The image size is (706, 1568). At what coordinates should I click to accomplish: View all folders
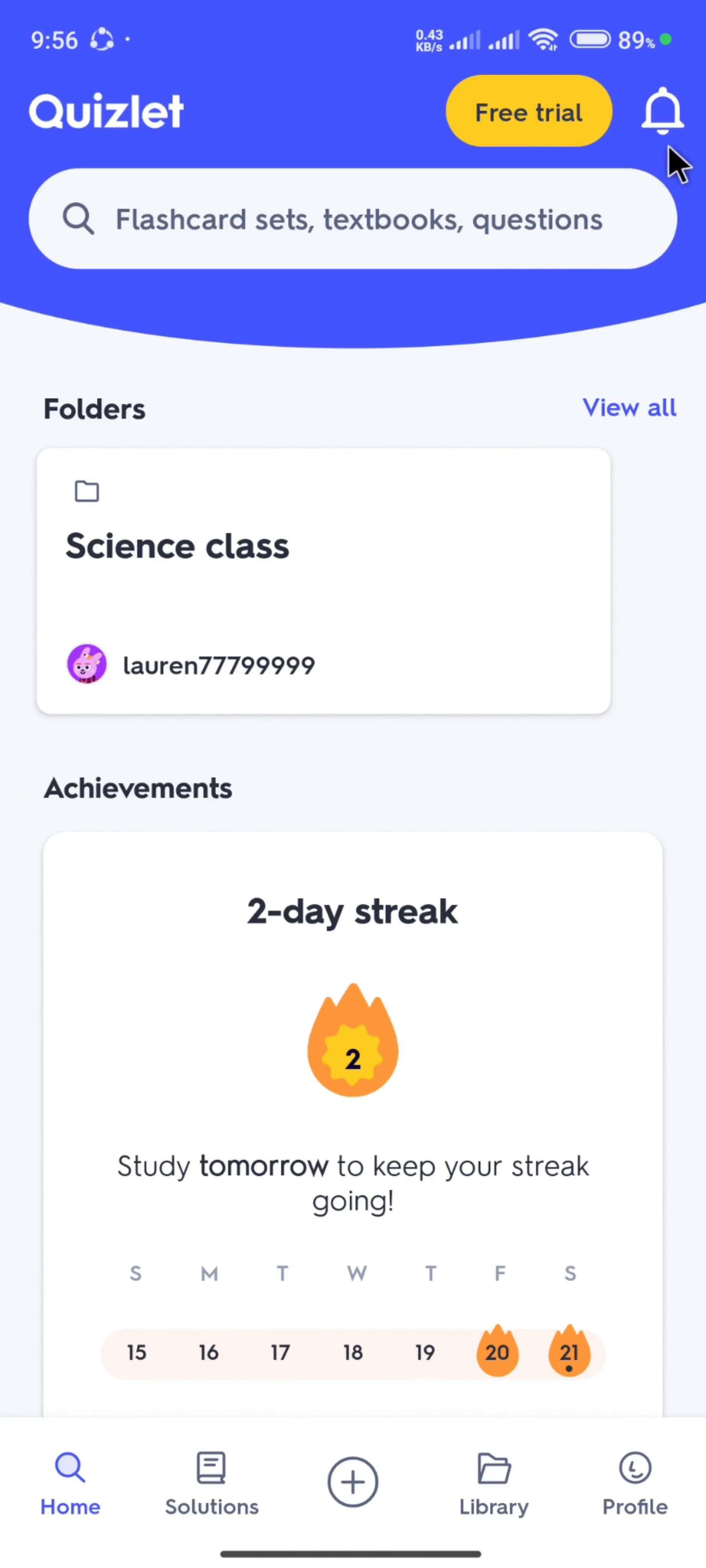tap(629, 408)
